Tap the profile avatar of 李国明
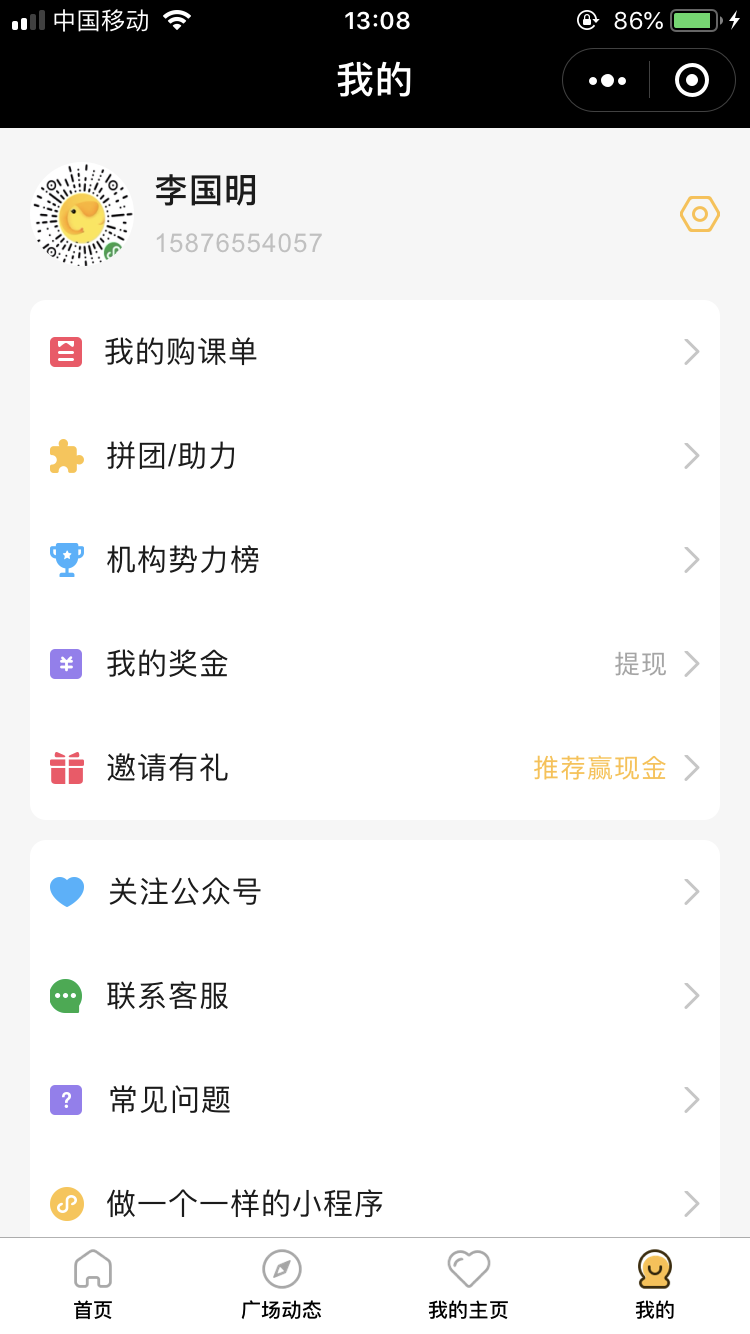This screenshot has width=750, height=1334. click(83, 215)
